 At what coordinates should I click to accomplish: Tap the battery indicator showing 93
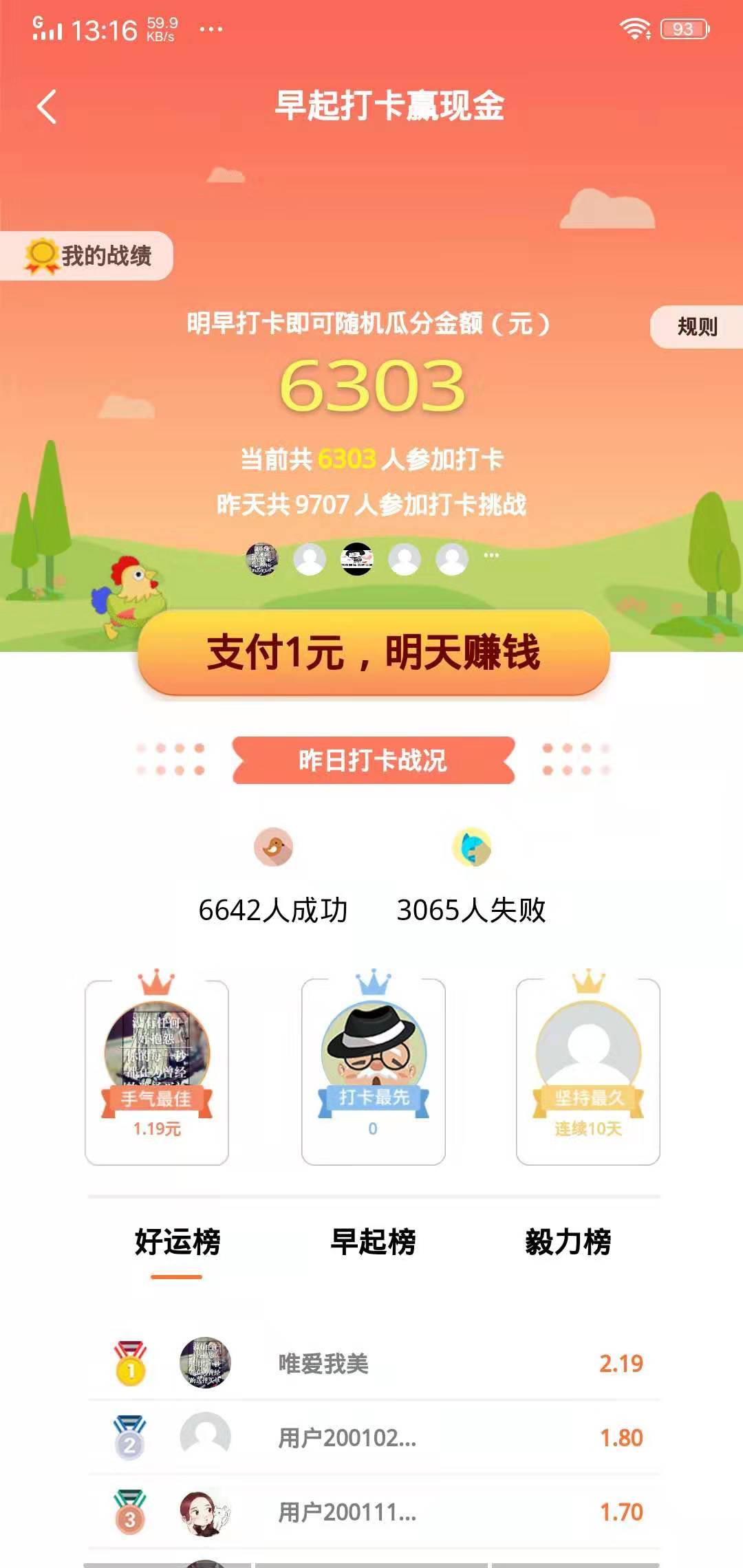click(x=684, y=28)
